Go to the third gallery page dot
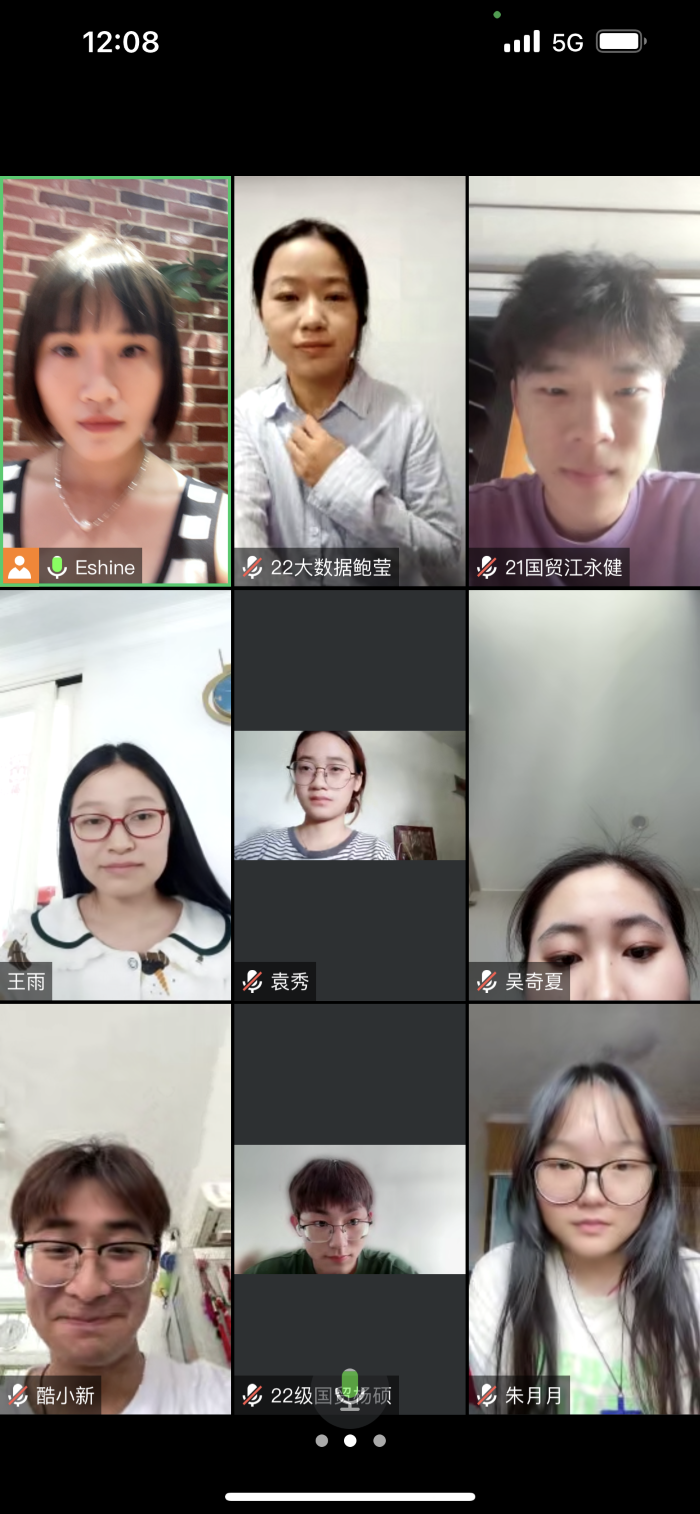 click(x=379, y=1441)
